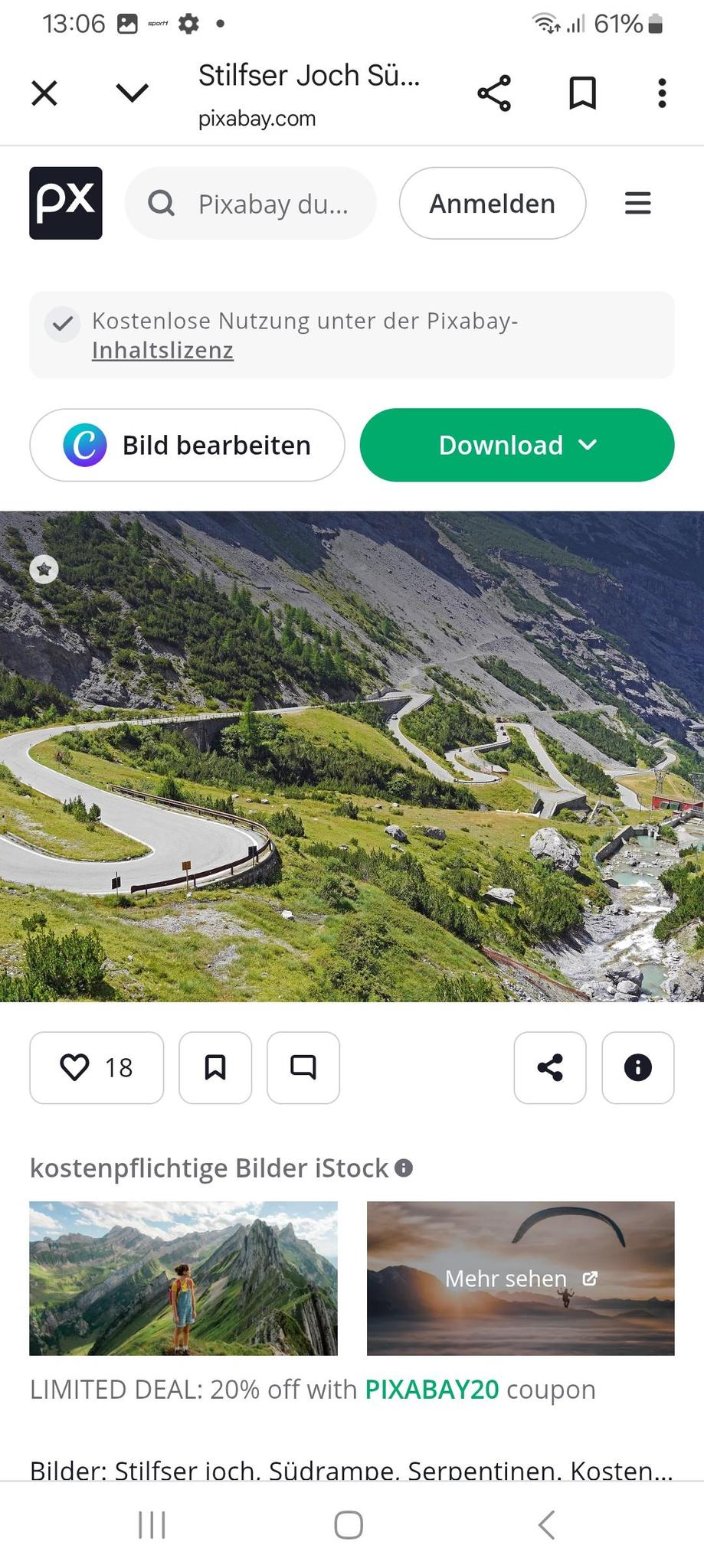Tap Bild bearbeiten
The image size is (704, 1568).
[187, 445]
